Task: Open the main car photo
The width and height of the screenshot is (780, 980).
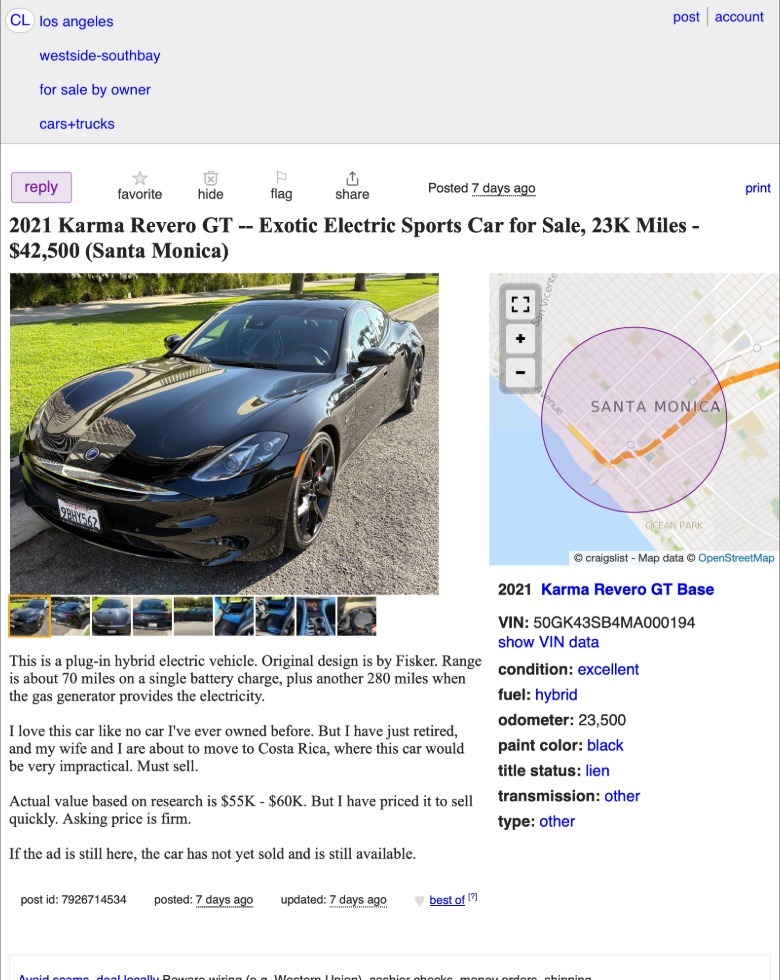Action: pyautogui.click(x=224, y=433)
